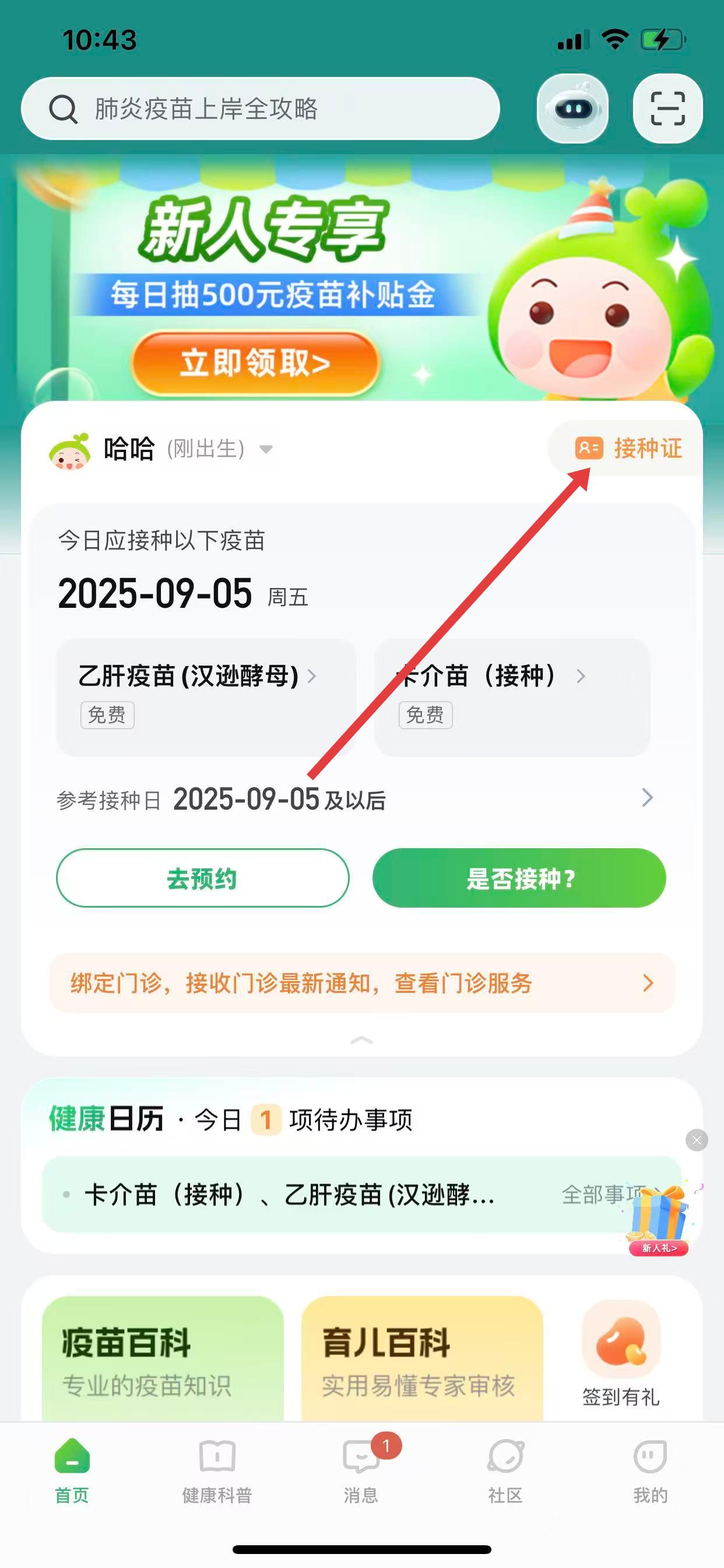View 乙肝疫苗 (汉逊酵母) details
The height and width of the screenshot is (1568, 724).
point(206,696)
